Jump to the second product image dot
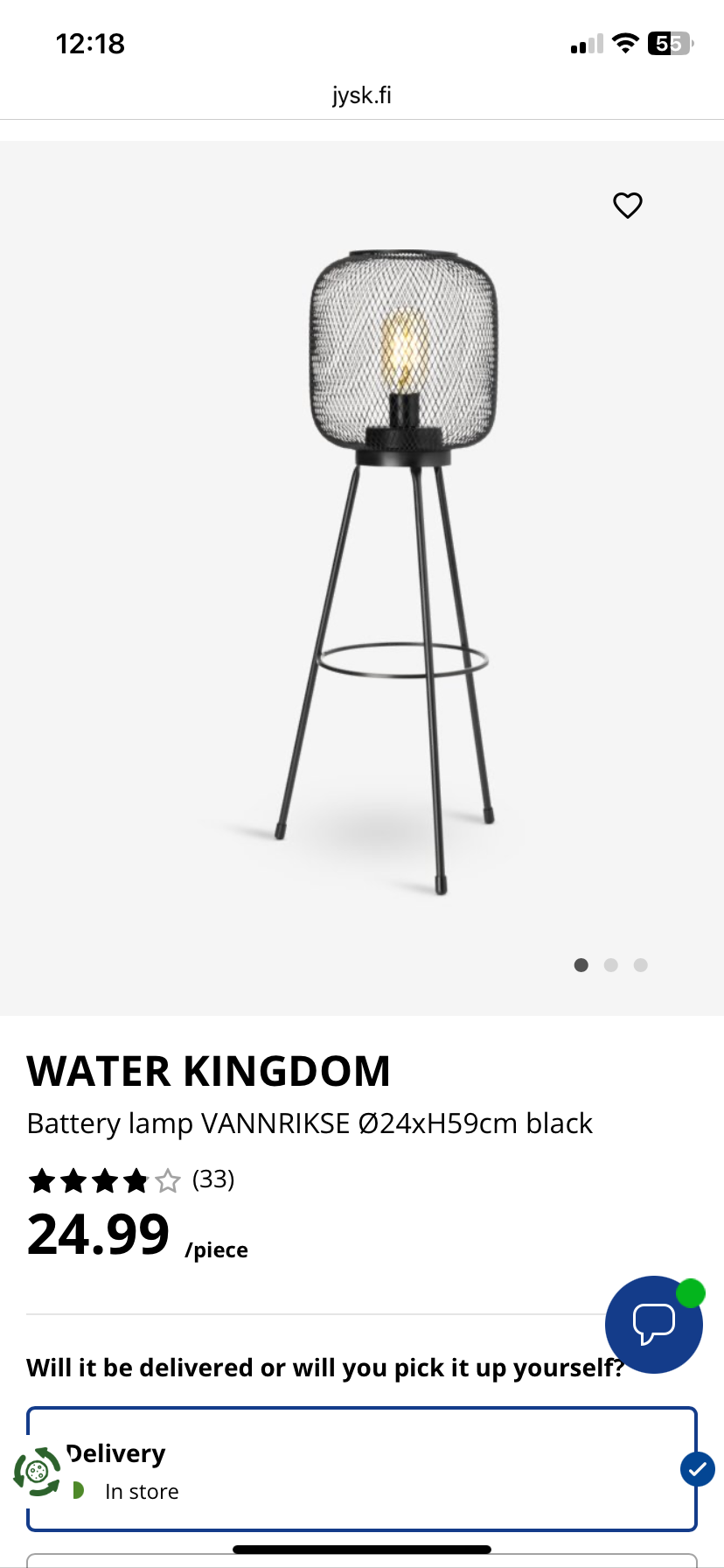This screenshot has height=1568, width=724. (x=611, y=965)
